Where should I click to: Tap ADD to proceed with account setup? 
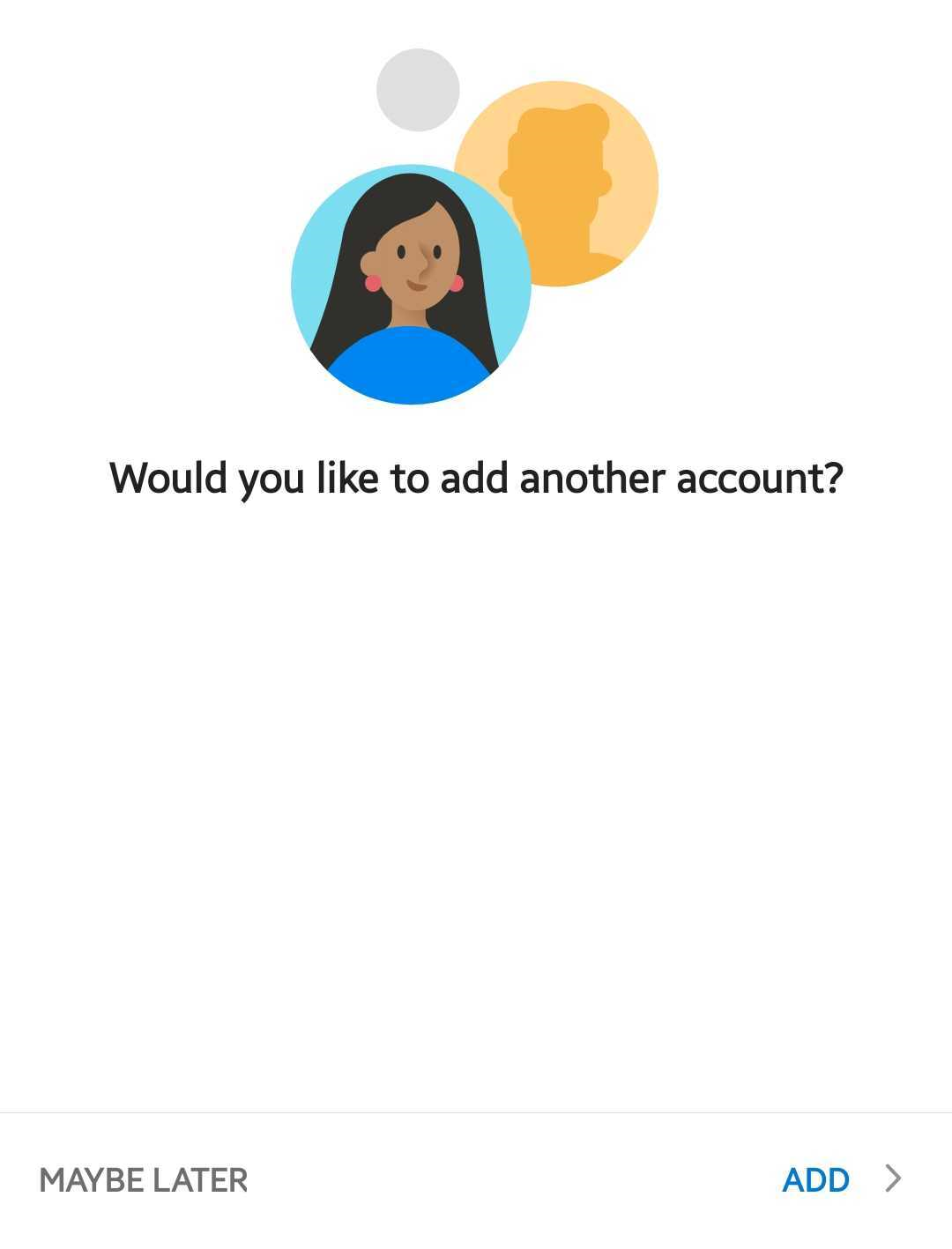click(x=815, y=1179)
